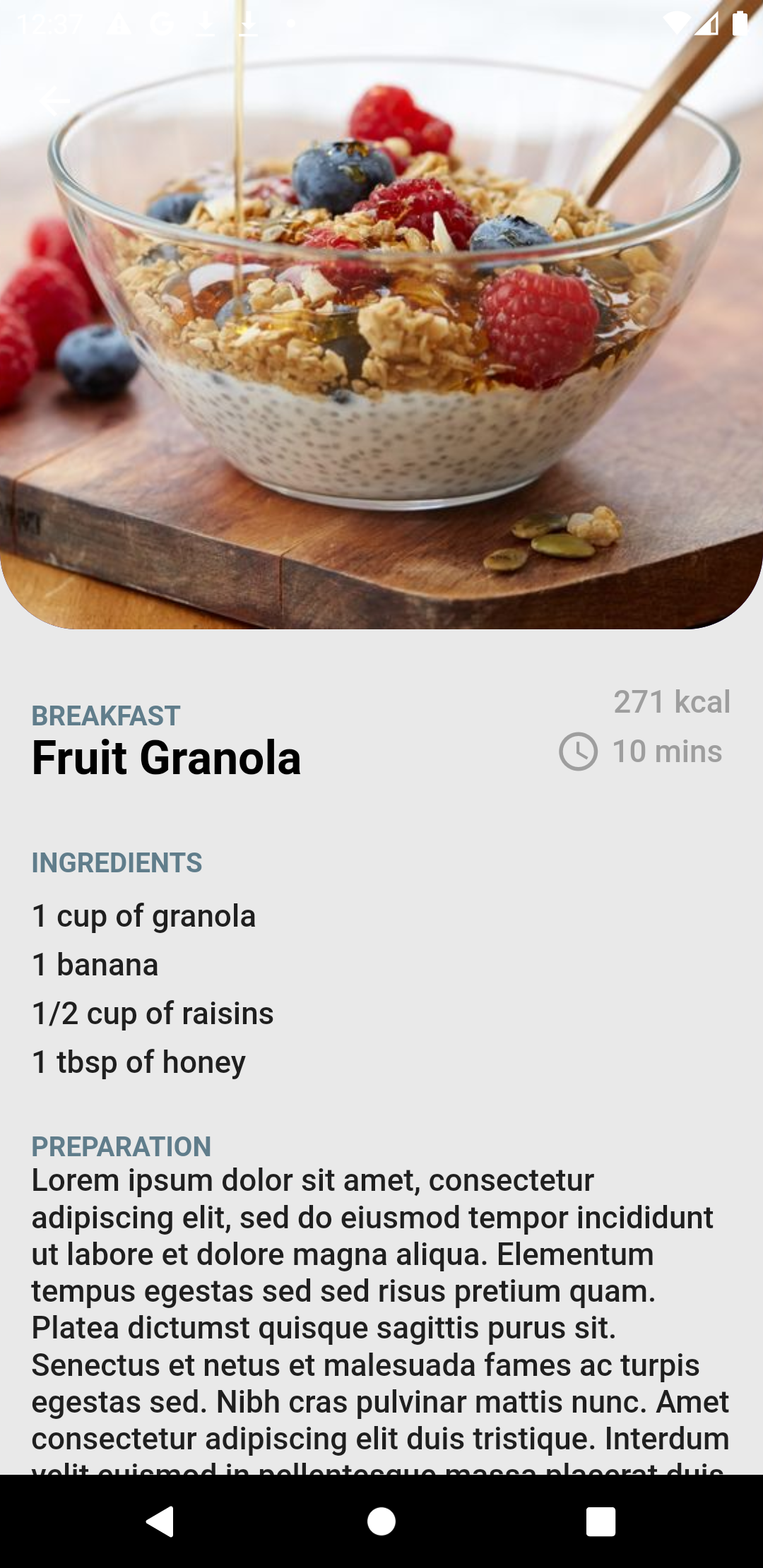Tap the granola bowl photo at top
The height and width of the screenshot is (1568, 763).
381,318
